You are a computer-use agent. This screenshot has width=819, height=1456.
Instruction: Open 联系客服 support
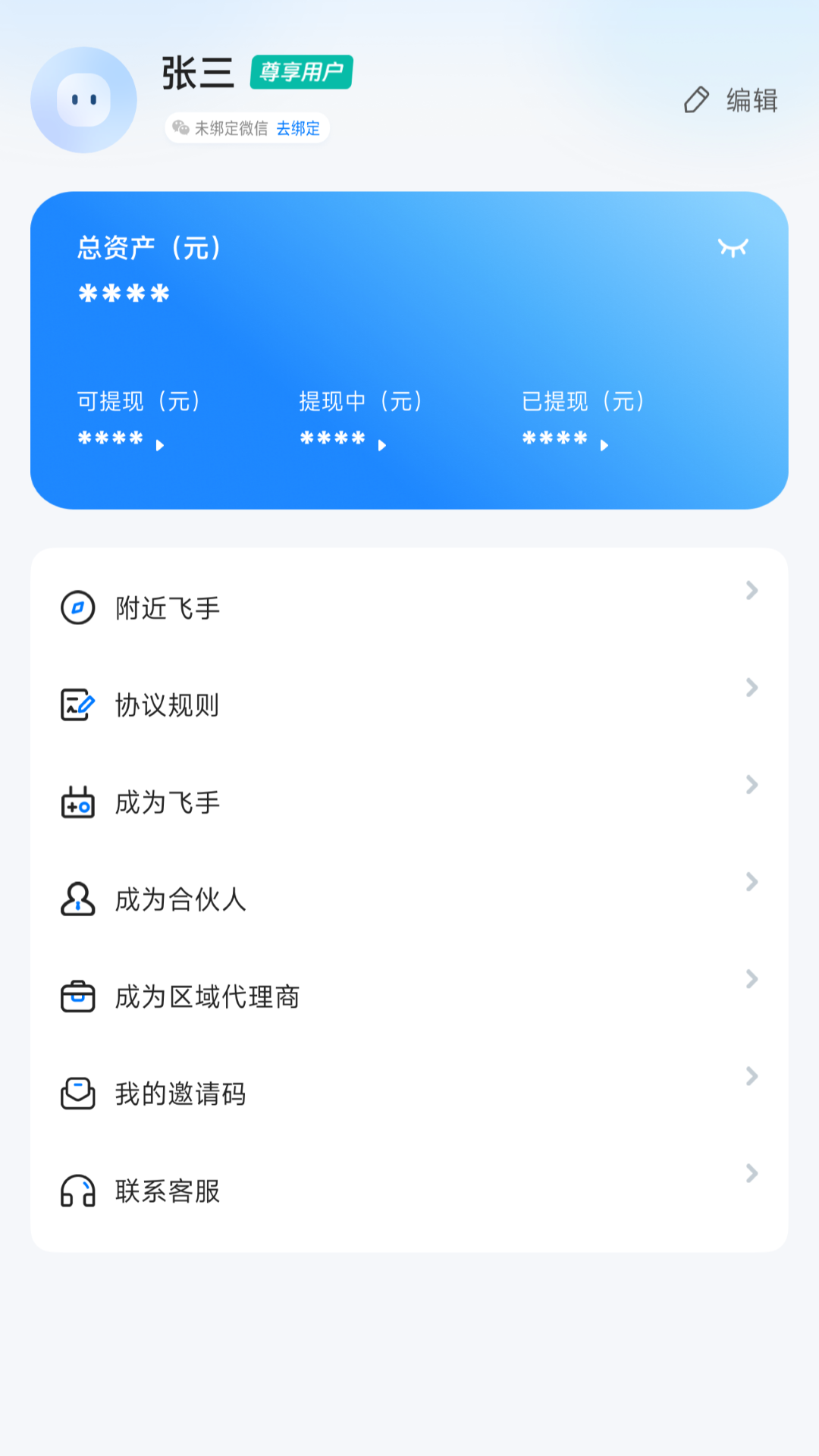pyautogui.click(x=409, y=1191)
